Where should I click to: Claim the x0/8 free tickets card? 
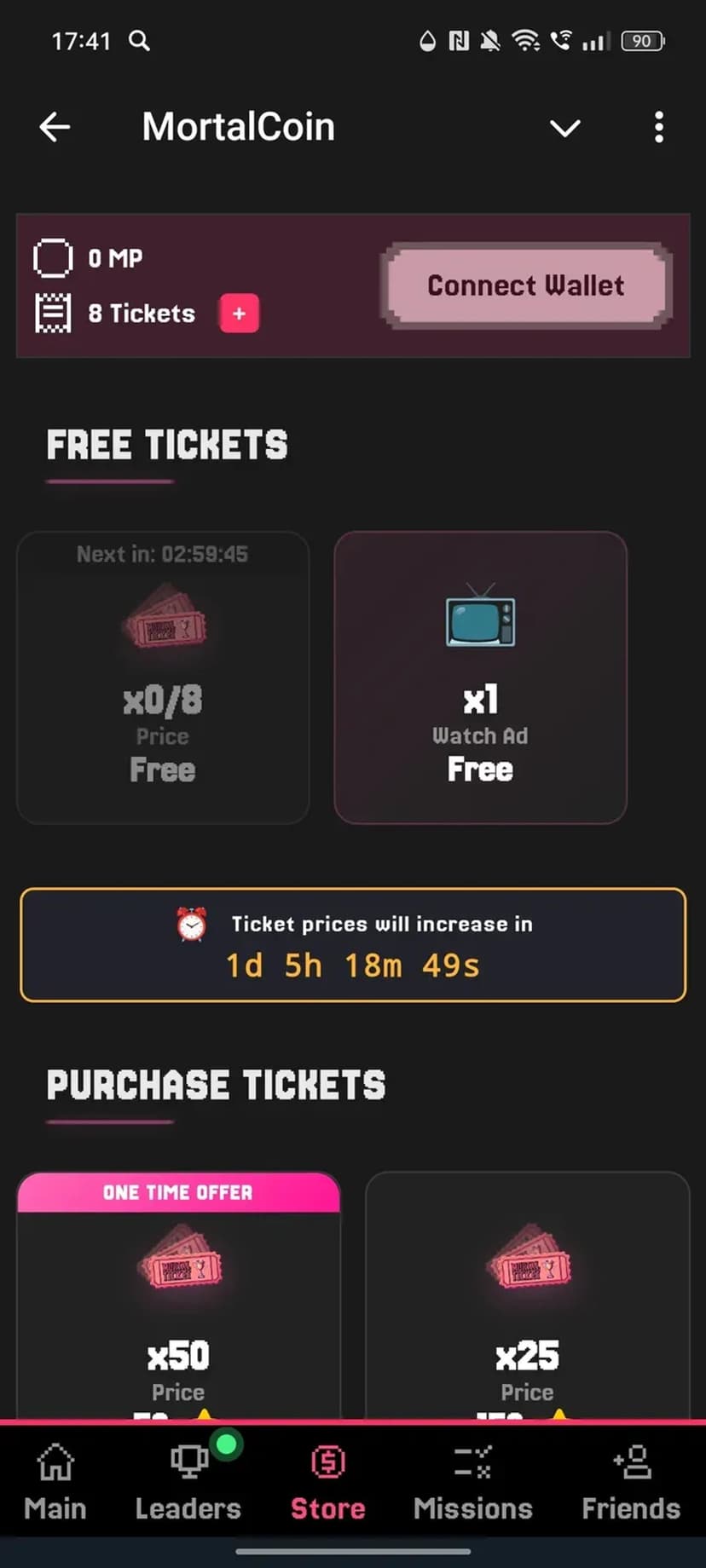163,677
